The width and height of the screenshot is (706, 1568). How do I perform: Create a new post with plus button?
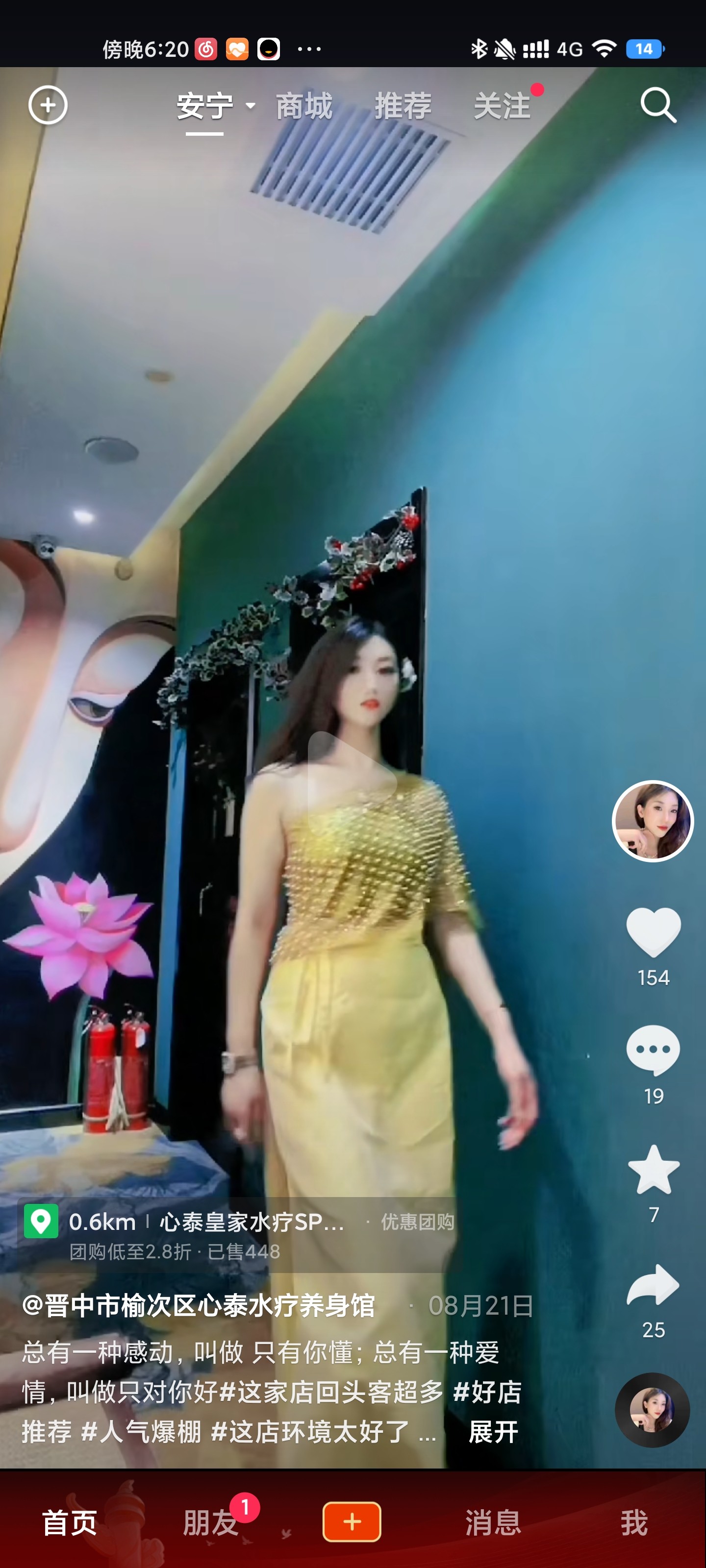pyautogui.click(x=352, y=1522)
